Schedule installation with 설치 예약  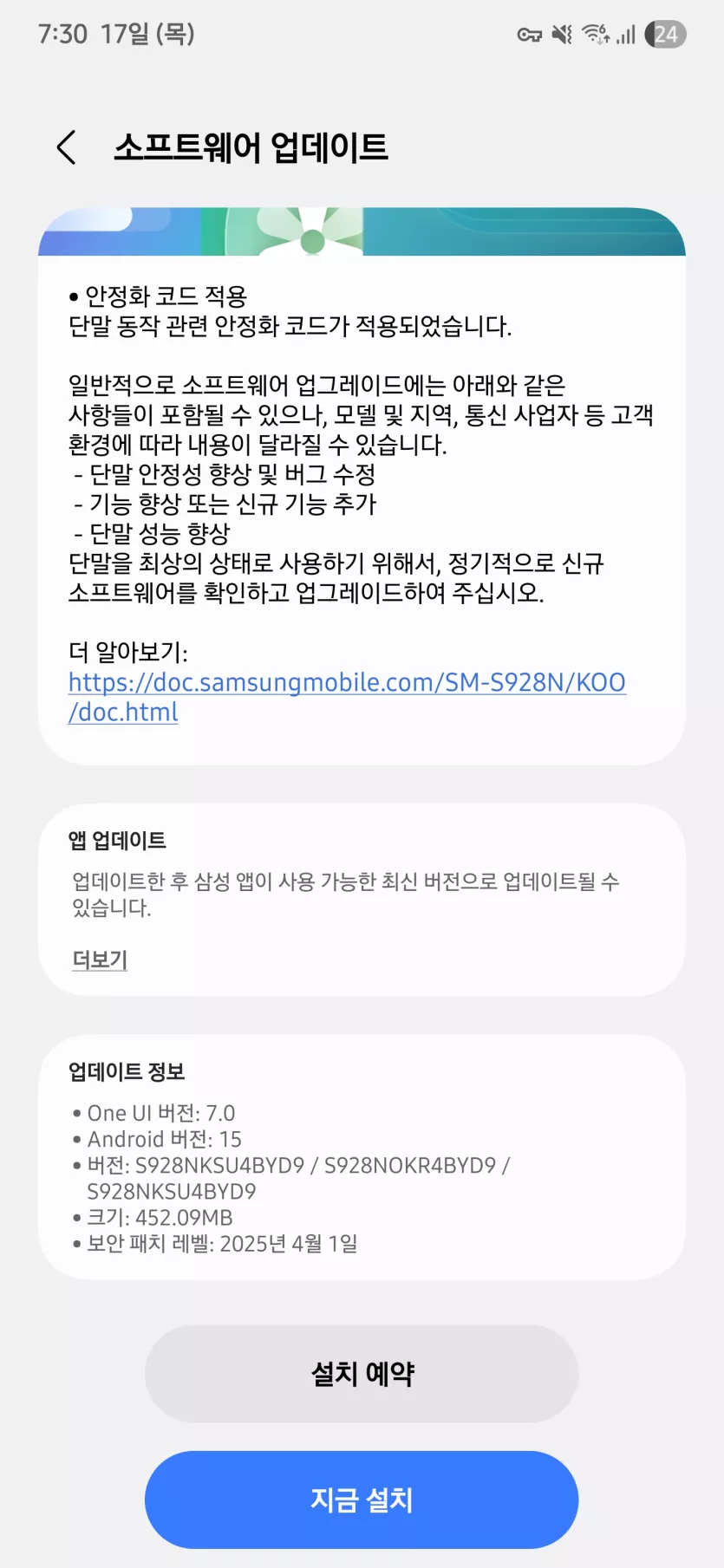tap(362, 1374)
